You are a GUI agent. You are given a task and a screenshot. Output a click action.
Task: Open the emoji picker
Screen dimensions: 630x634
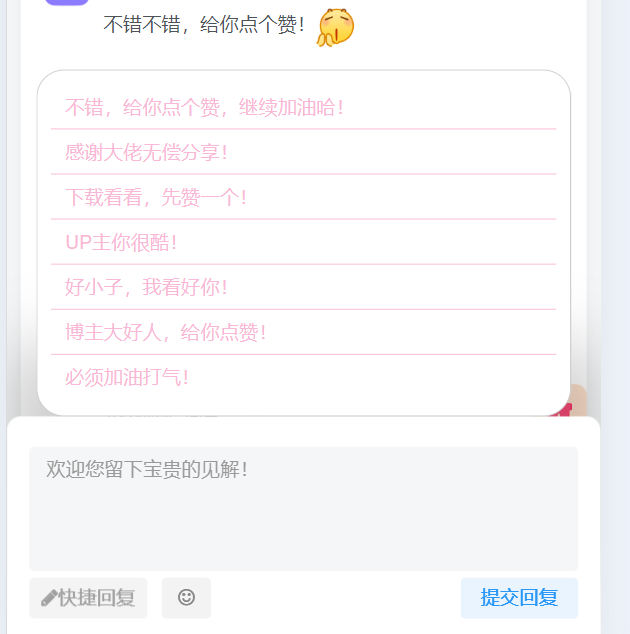click(x=186, y=598)
